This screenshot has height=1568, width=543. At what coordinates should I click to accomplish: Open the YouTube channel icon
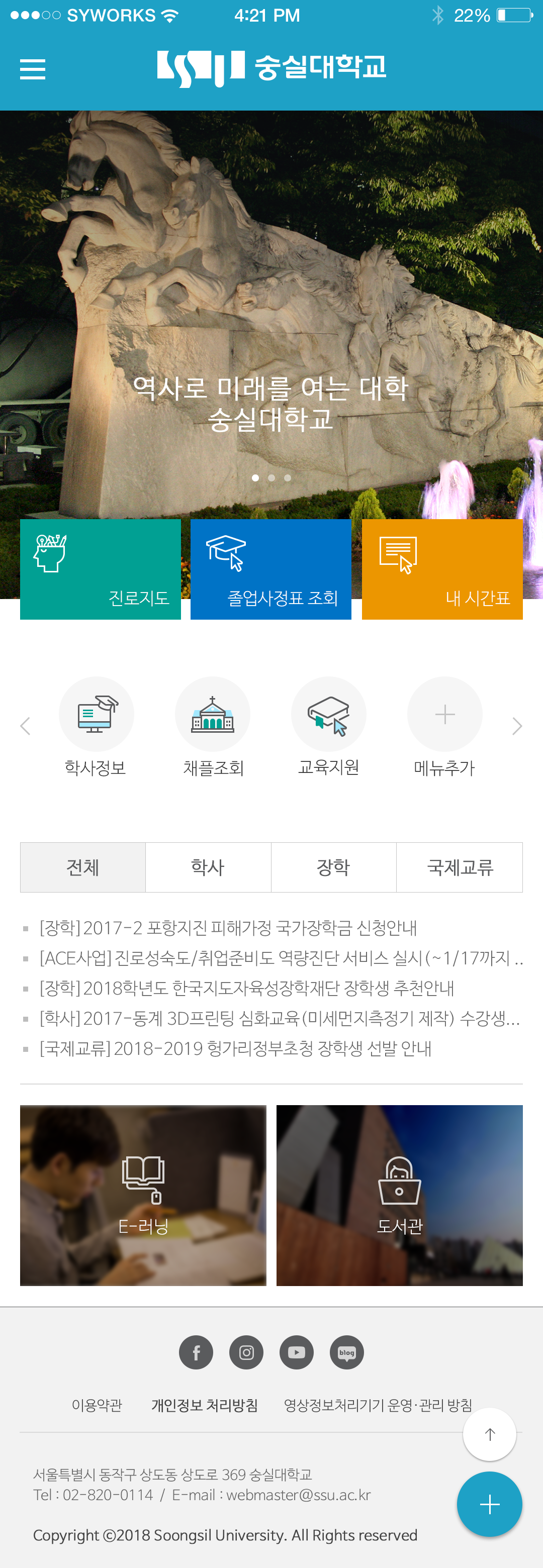[297, 1352]
